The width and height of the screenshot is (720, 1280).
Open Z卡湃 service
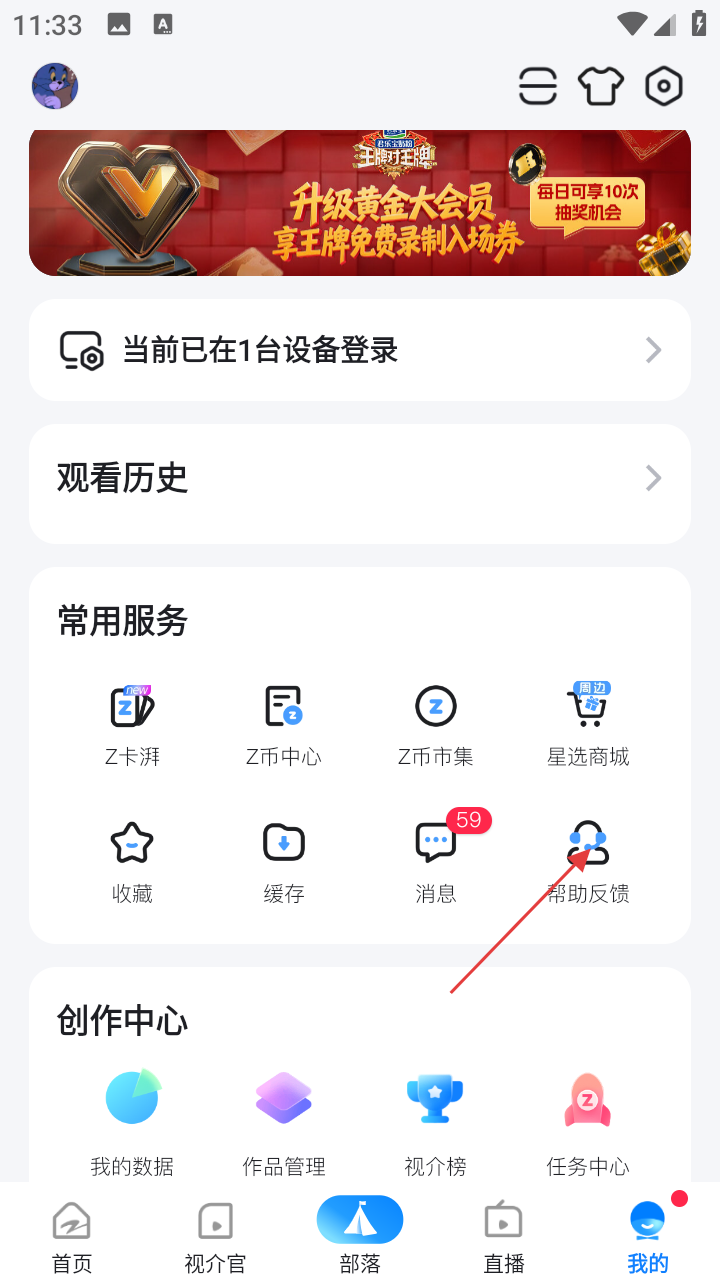click(x=132, y=724)
